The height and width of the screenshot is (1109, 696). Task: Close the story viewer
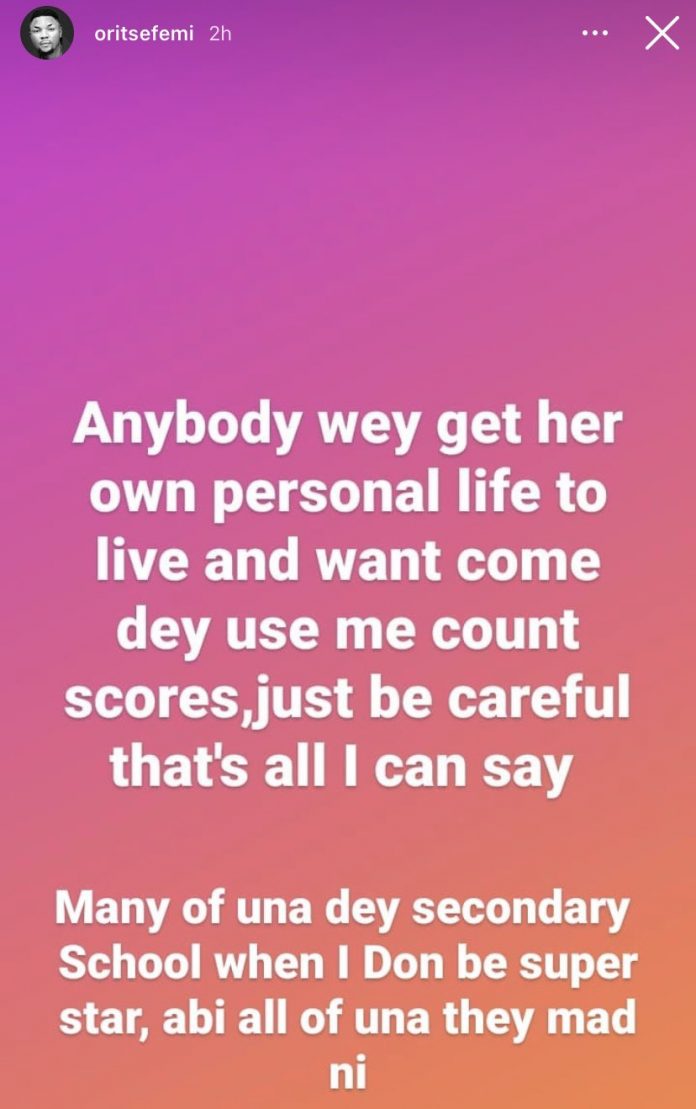tap(662, 33)
